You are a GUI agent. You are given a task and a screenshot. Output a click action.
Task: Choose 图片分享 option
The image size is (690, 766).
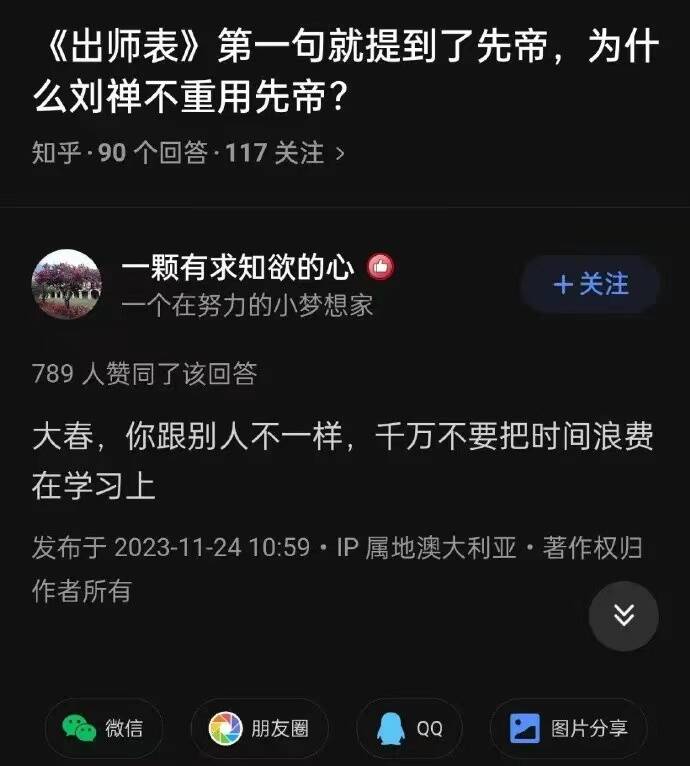(568, 728)
